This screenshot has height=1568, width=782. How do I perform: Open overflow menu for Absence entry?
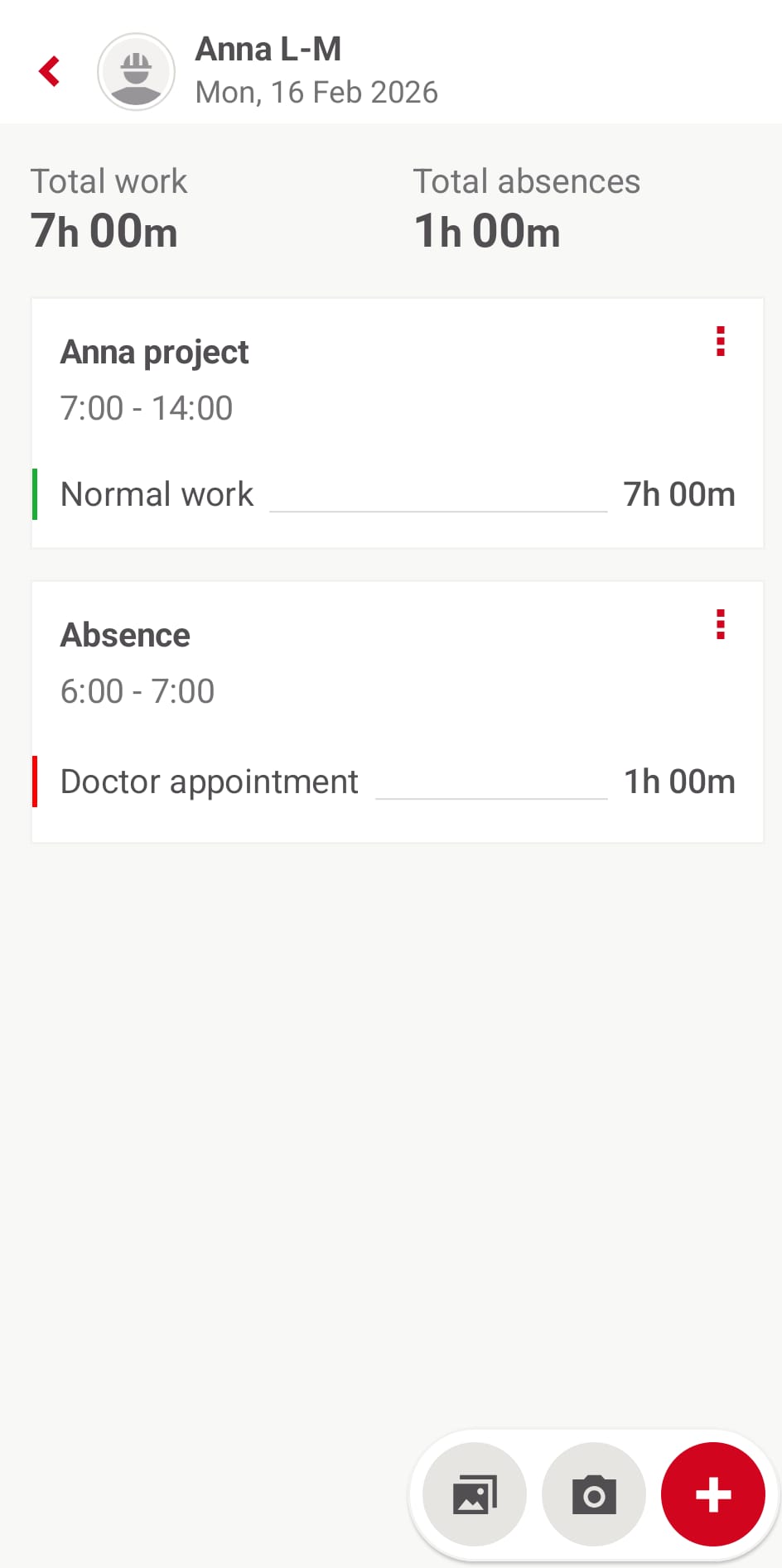(x=721, y=624)
